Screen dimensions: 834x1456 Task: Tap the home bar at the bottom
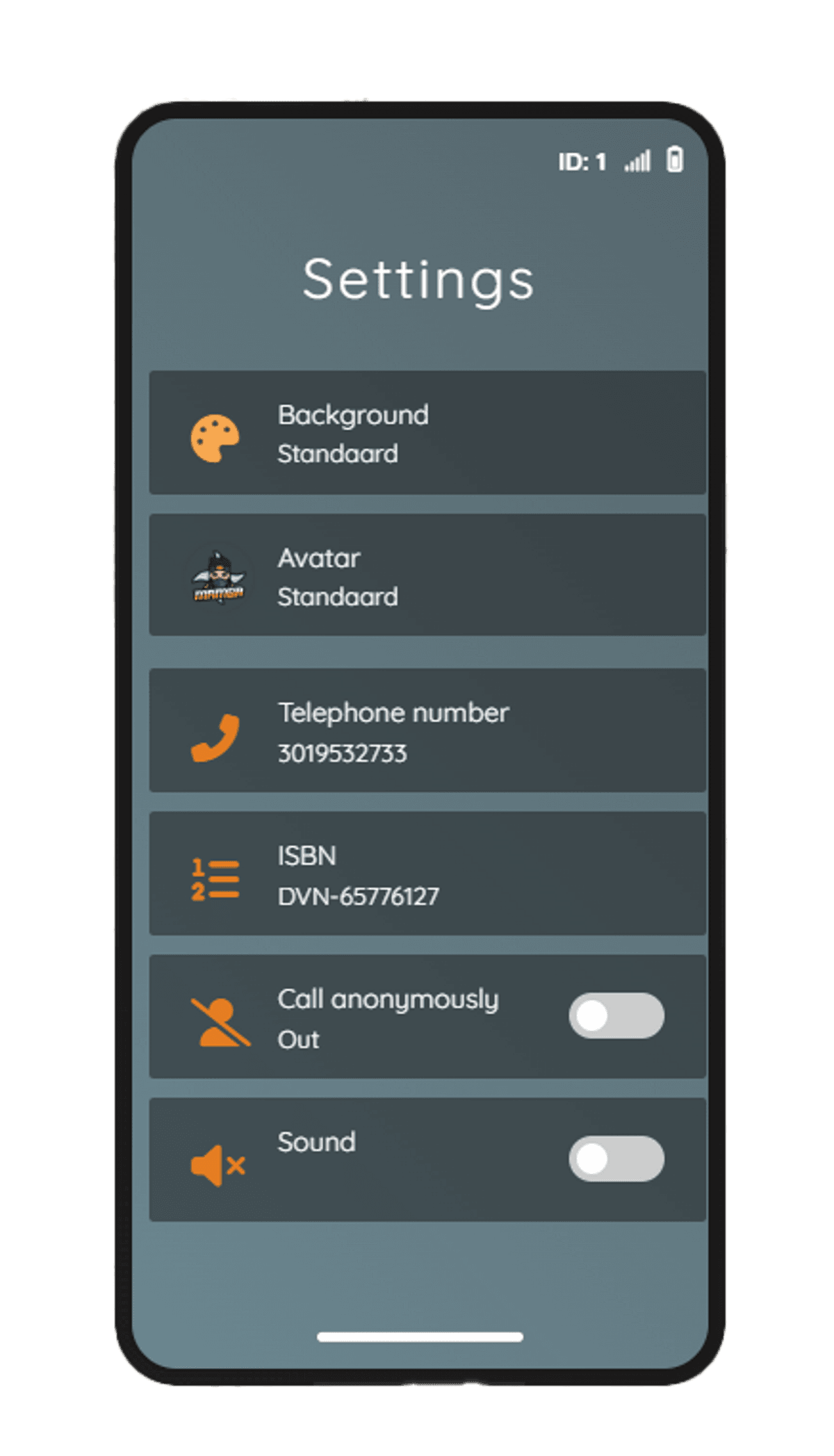pos(420,1336)
